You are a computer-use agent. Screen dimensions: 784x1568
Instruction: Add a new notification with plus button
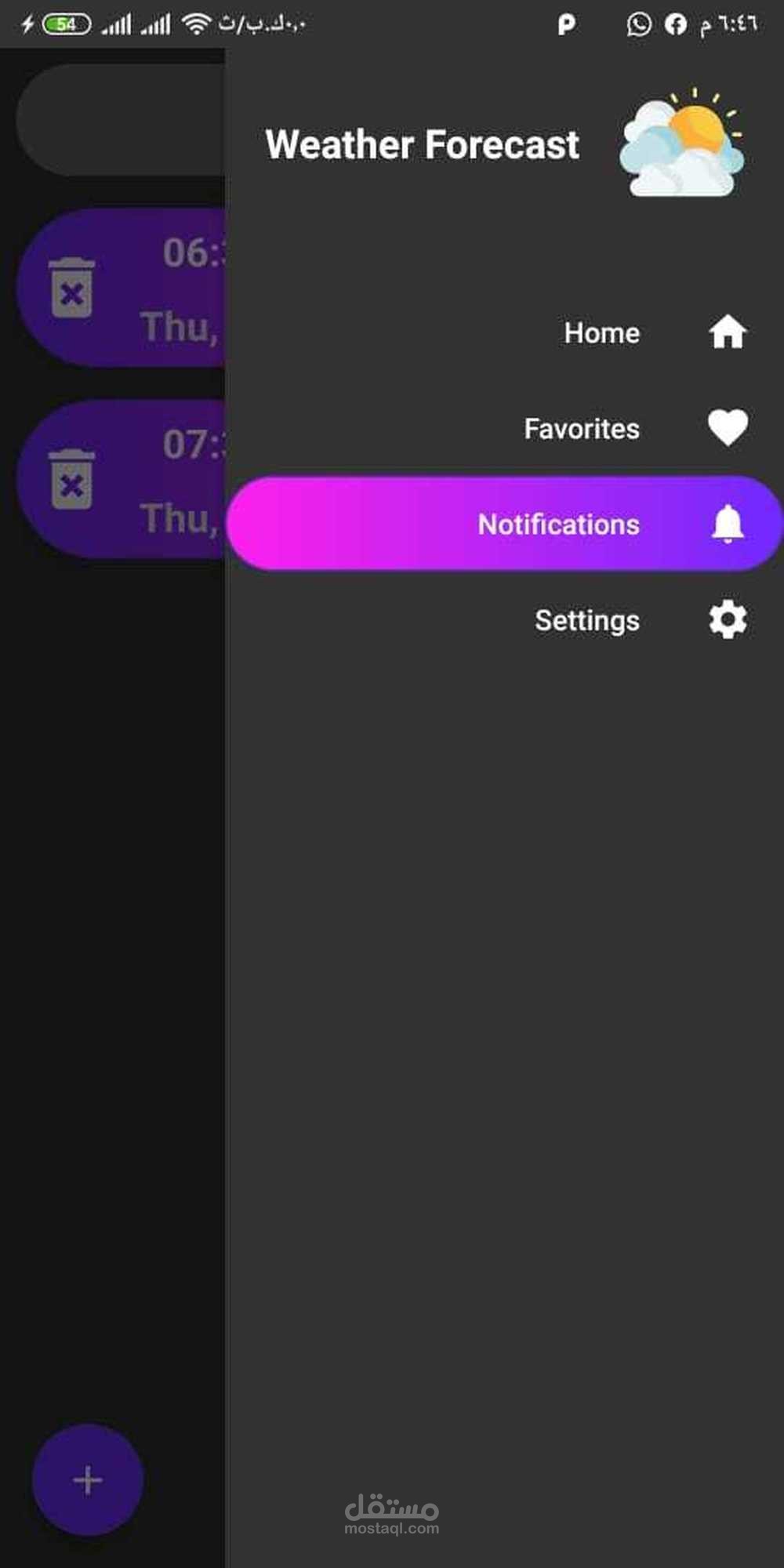point(88,1479)
